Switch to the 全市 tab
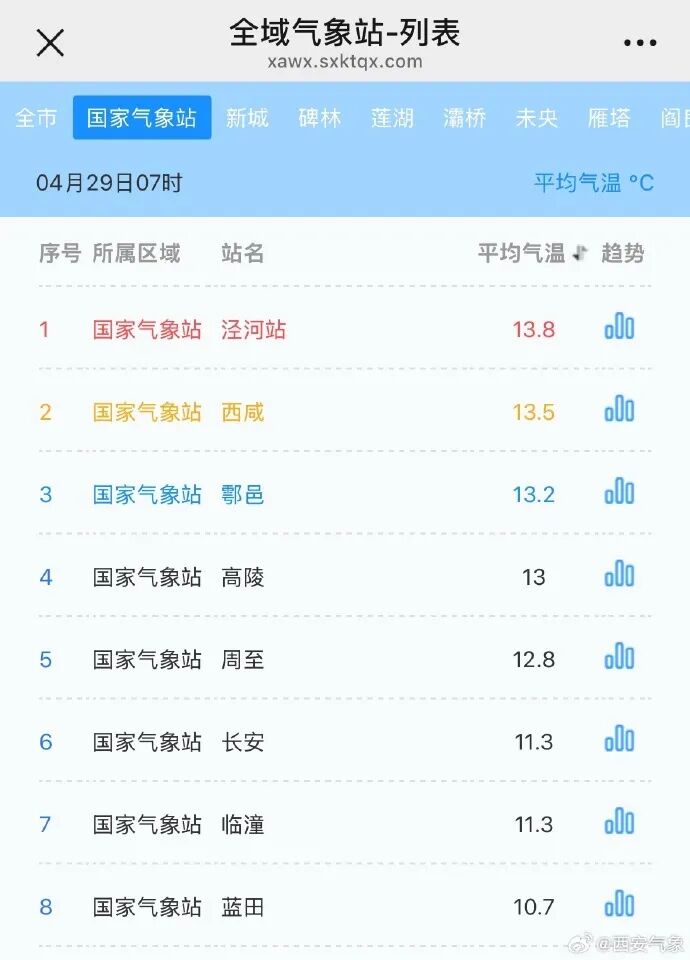The image size is (690, 960). coord(36,118)
